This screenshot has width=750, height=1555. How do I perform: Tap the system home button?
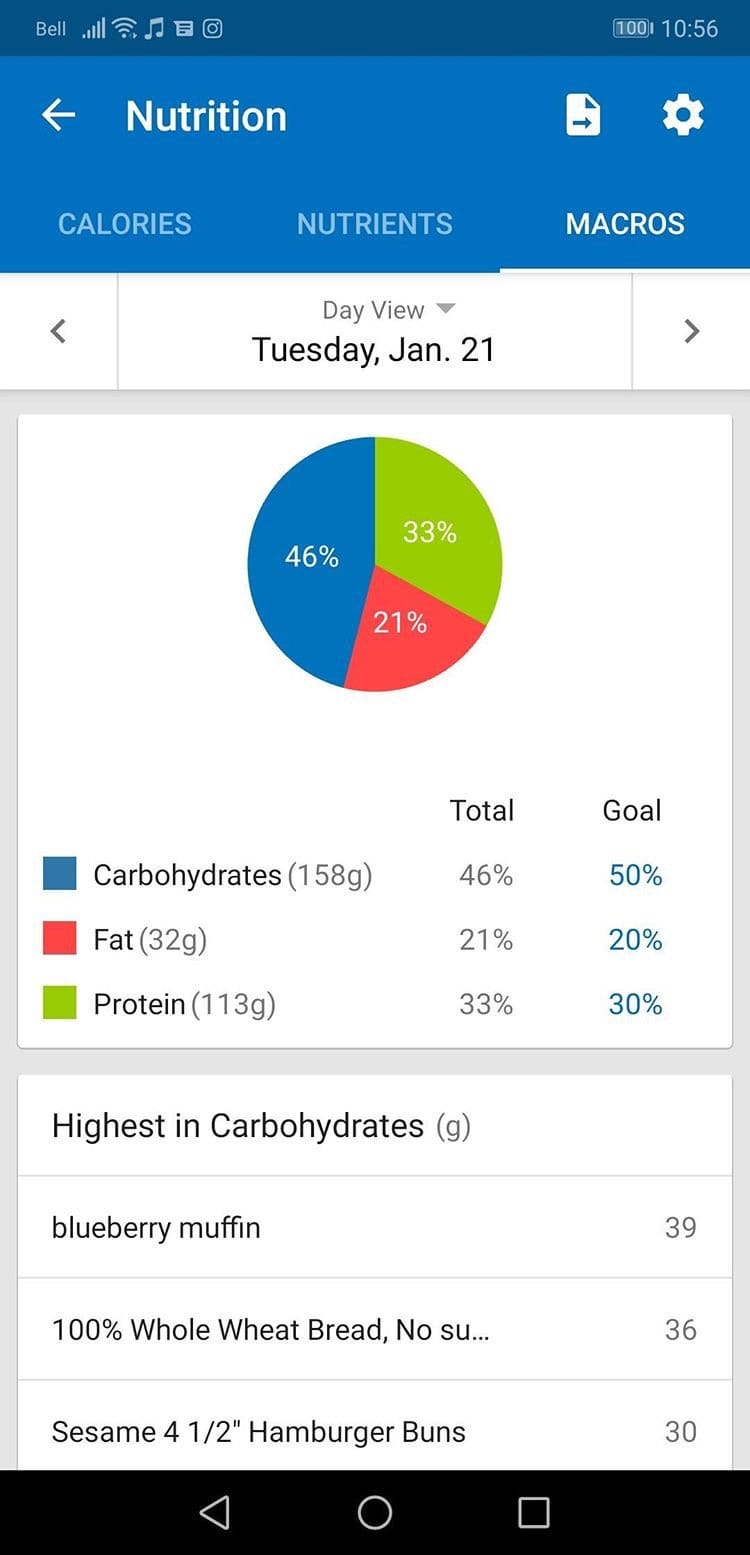[375, 1512]
